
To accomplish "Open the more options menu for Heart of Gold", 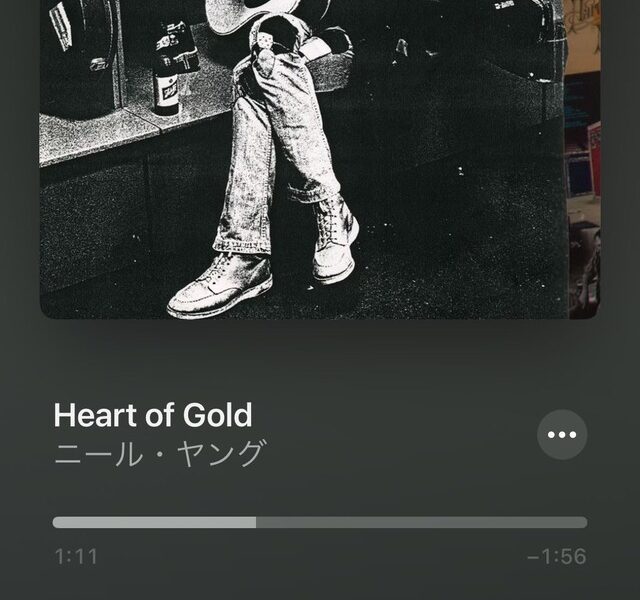I will [x=562, y=435].
